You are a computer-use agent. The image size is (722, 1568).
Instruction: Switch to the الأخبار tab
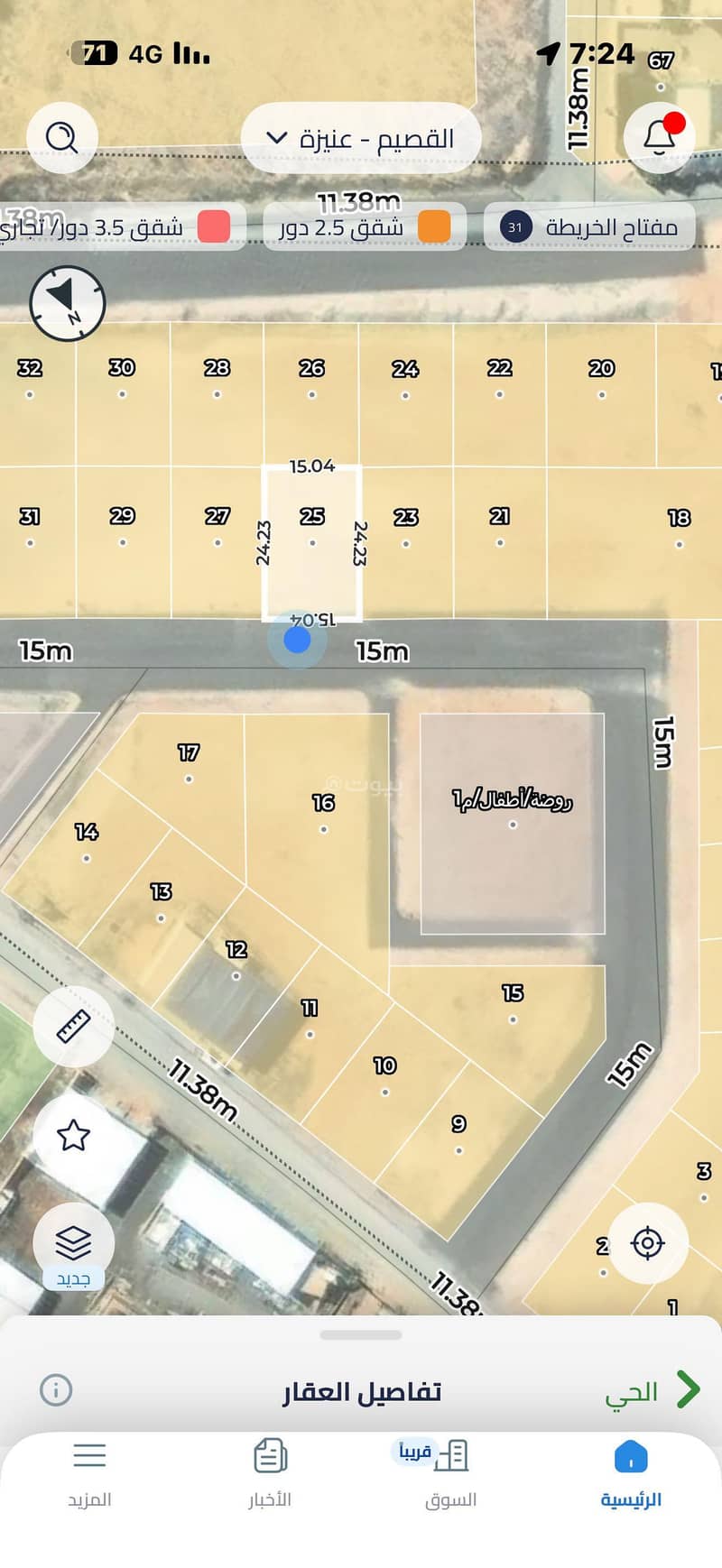tap(270, 1474)
